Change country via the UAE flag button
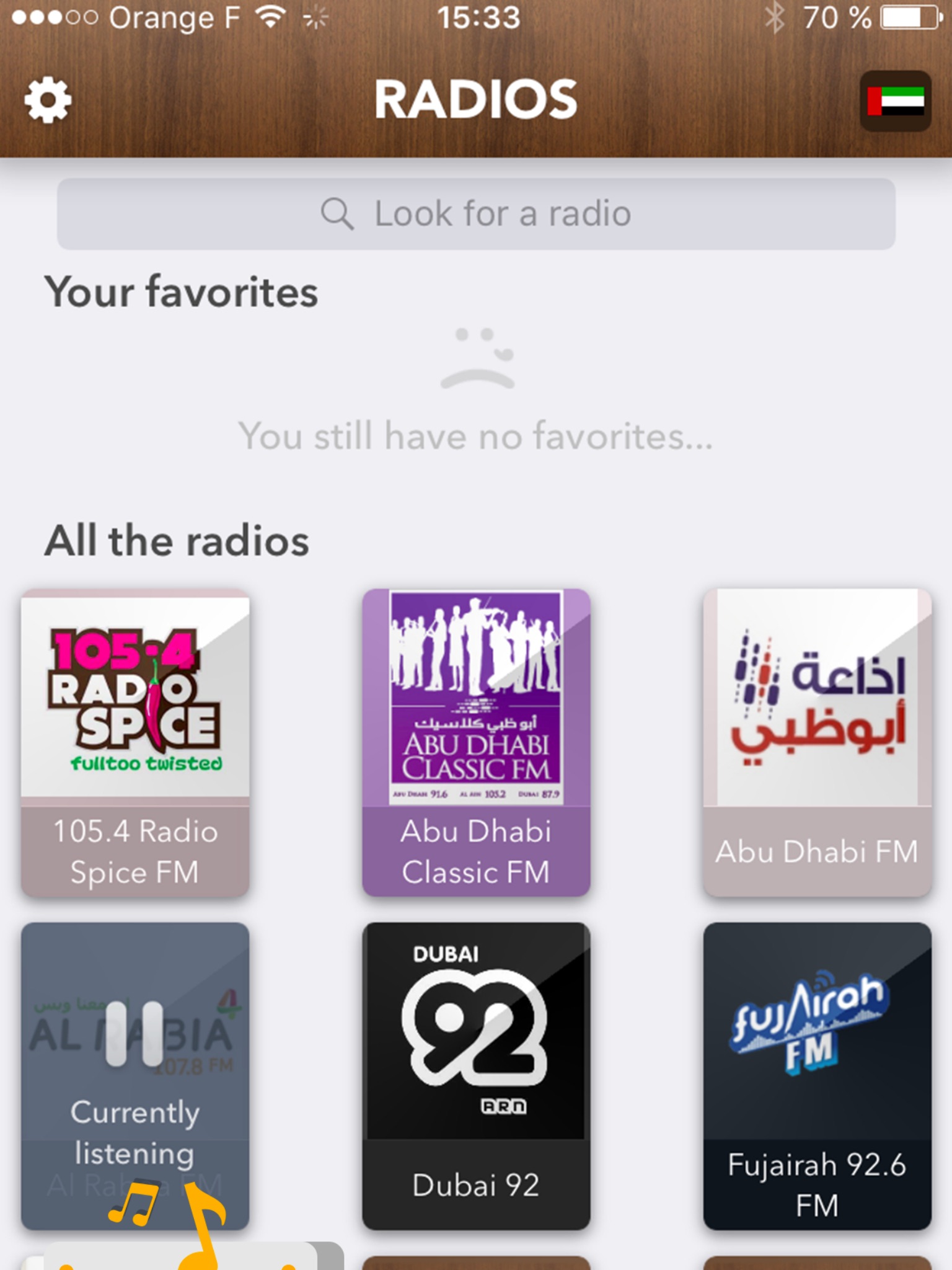The image size is (952, 1270). click(x=895, y=101)
